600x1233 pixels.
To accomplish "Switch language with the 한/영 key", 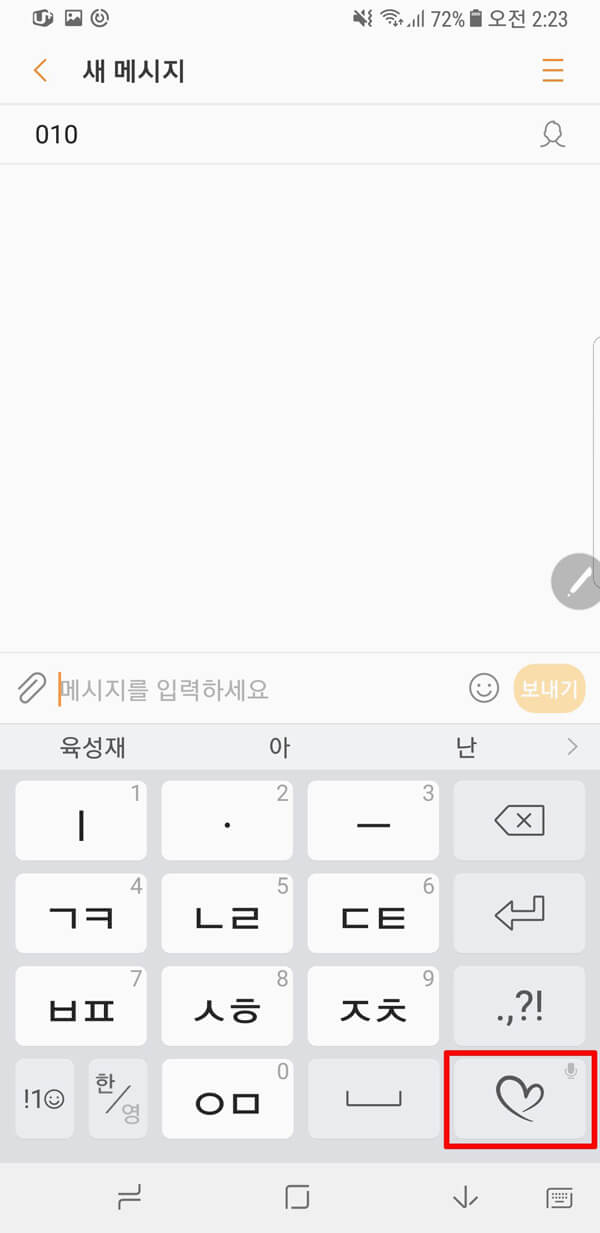I will [117, 1098].
